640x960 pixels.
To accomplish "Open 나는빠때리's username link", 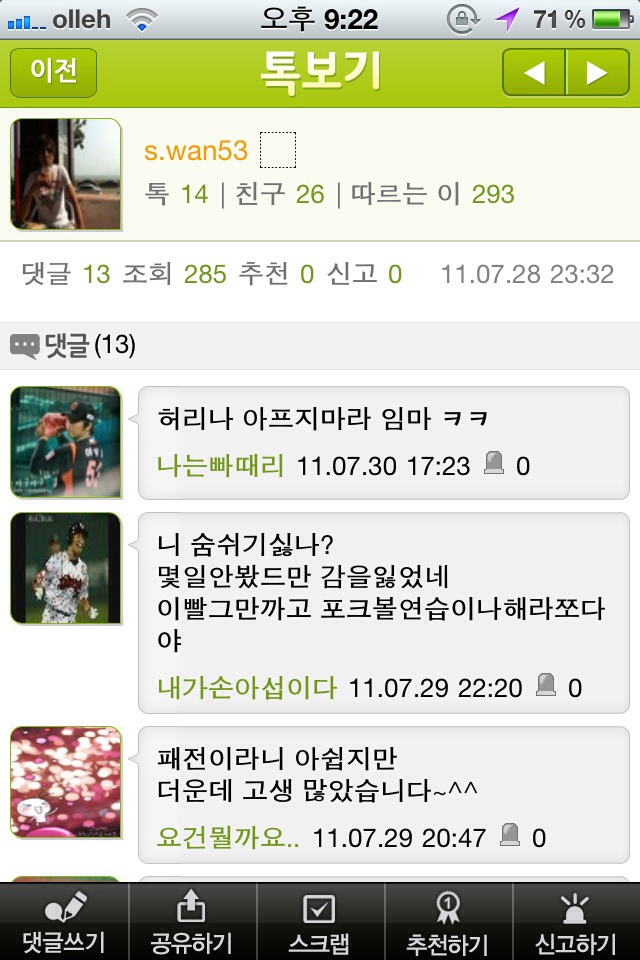I will pyautogui.click(x=221, y=466).
